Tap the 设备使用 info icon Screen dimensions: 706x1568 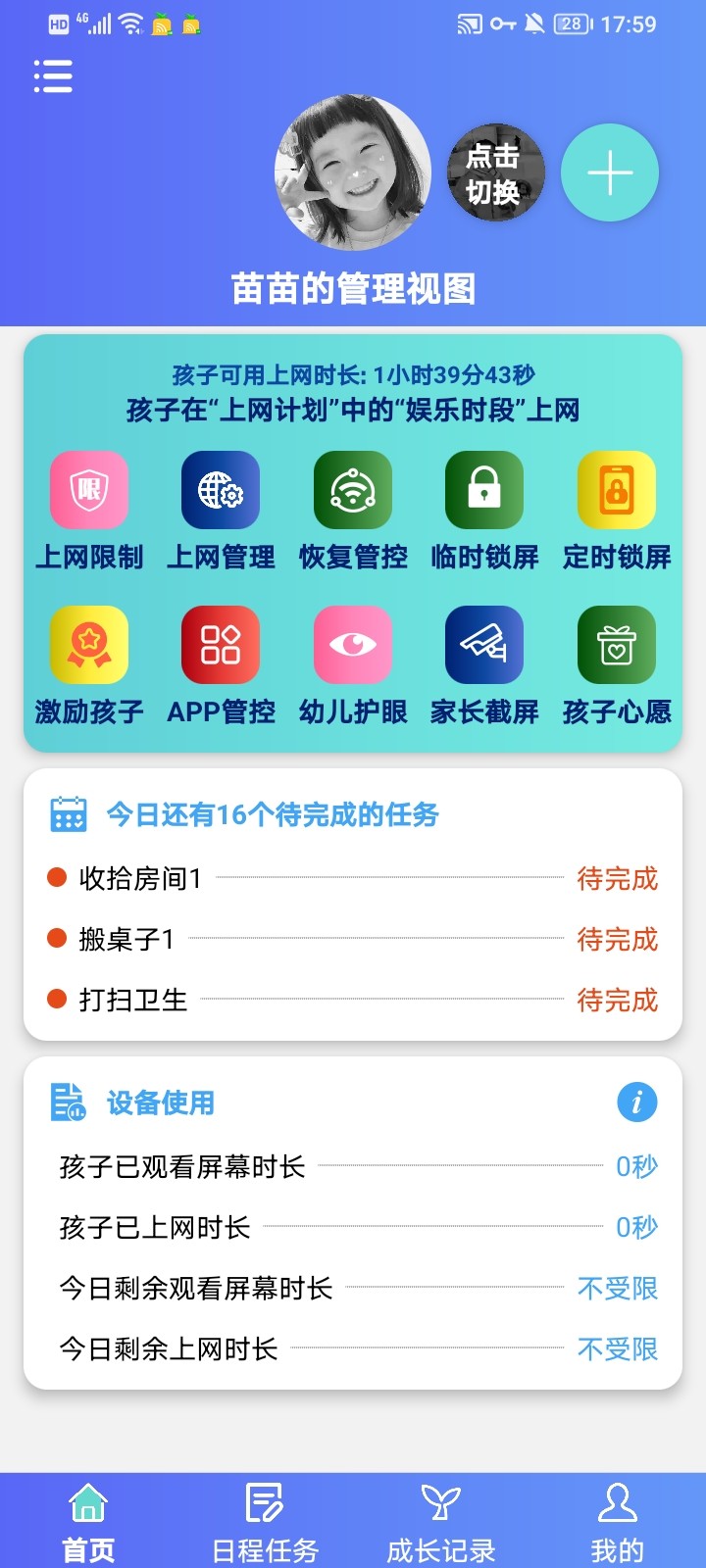pyautogui.click(x=636, y=1102)
